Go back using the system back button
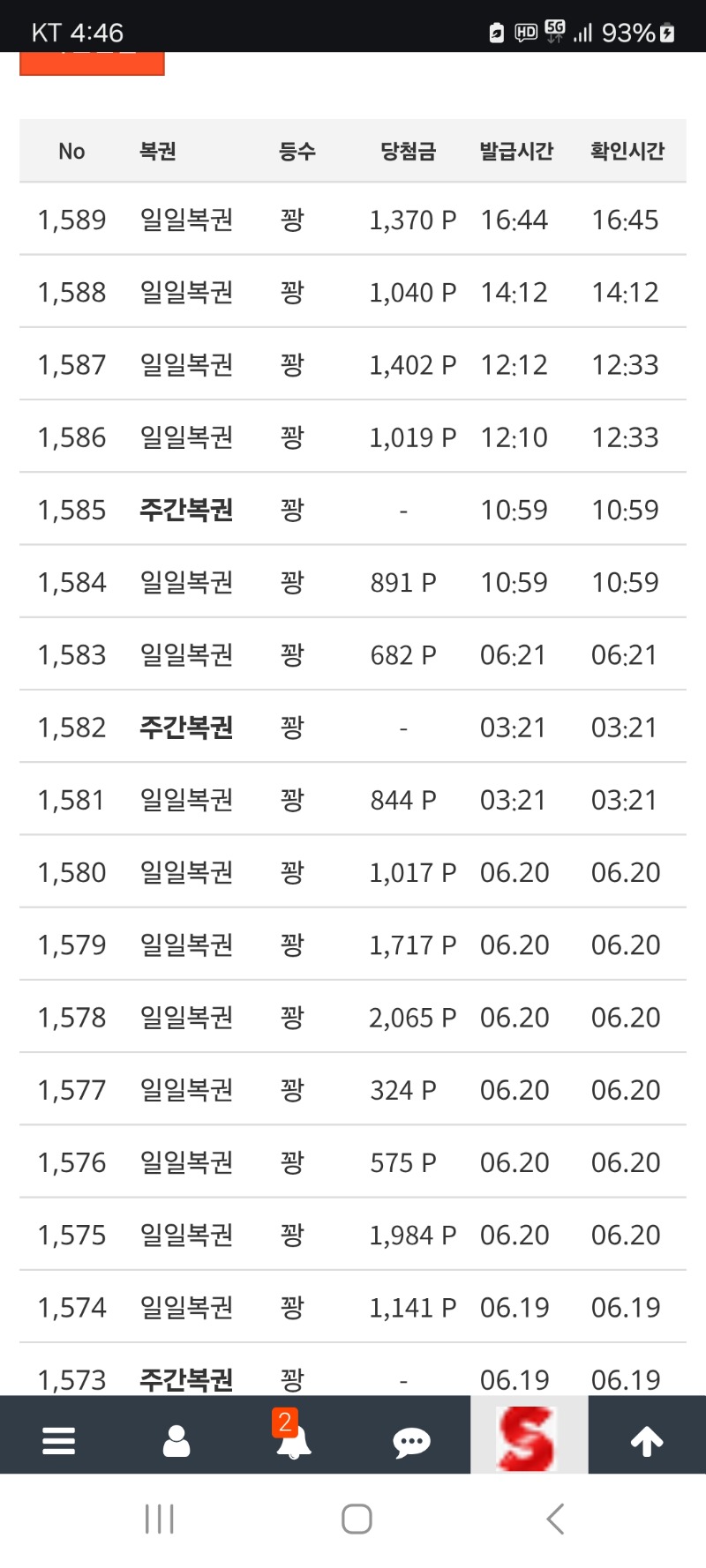706x1568 pixels. pos(555,1519)
